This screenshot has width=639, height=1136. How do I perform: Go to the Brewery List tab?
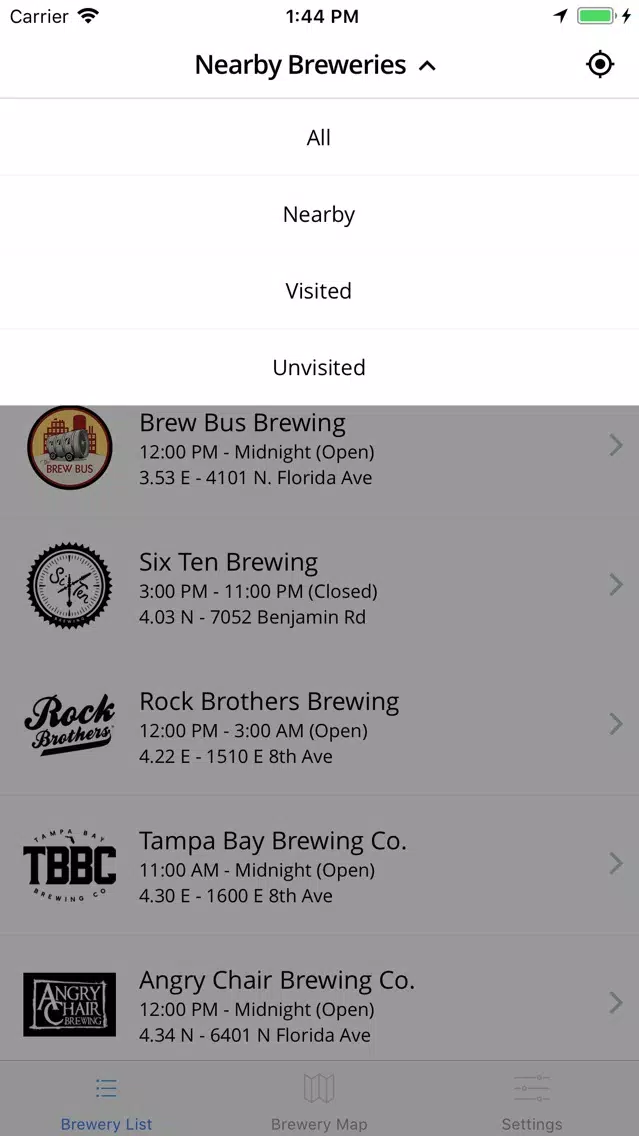pos(106,1102)
